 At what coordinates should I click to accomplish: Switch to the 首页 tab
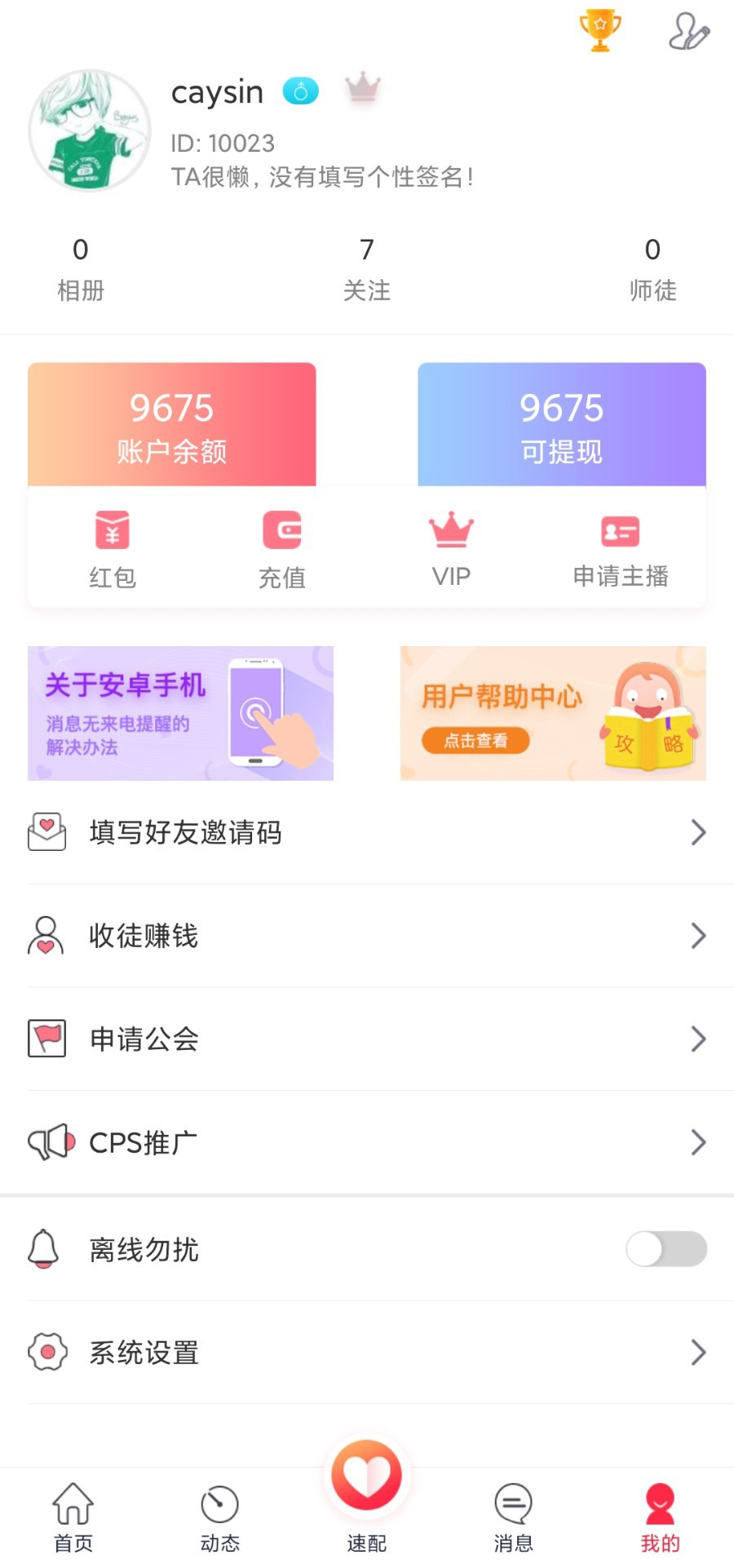[73, 1517]
